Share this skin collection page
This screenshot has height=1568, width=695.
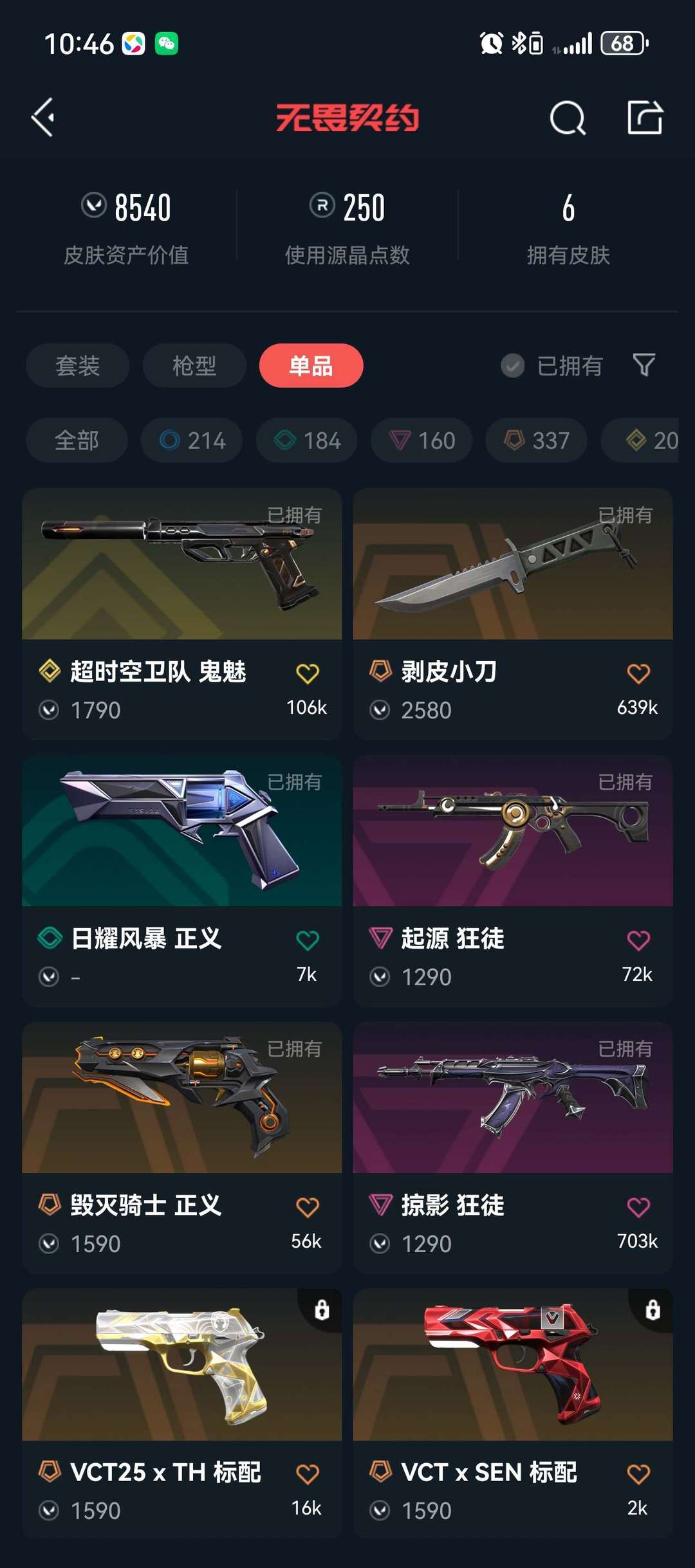click(x=645, y=118)
